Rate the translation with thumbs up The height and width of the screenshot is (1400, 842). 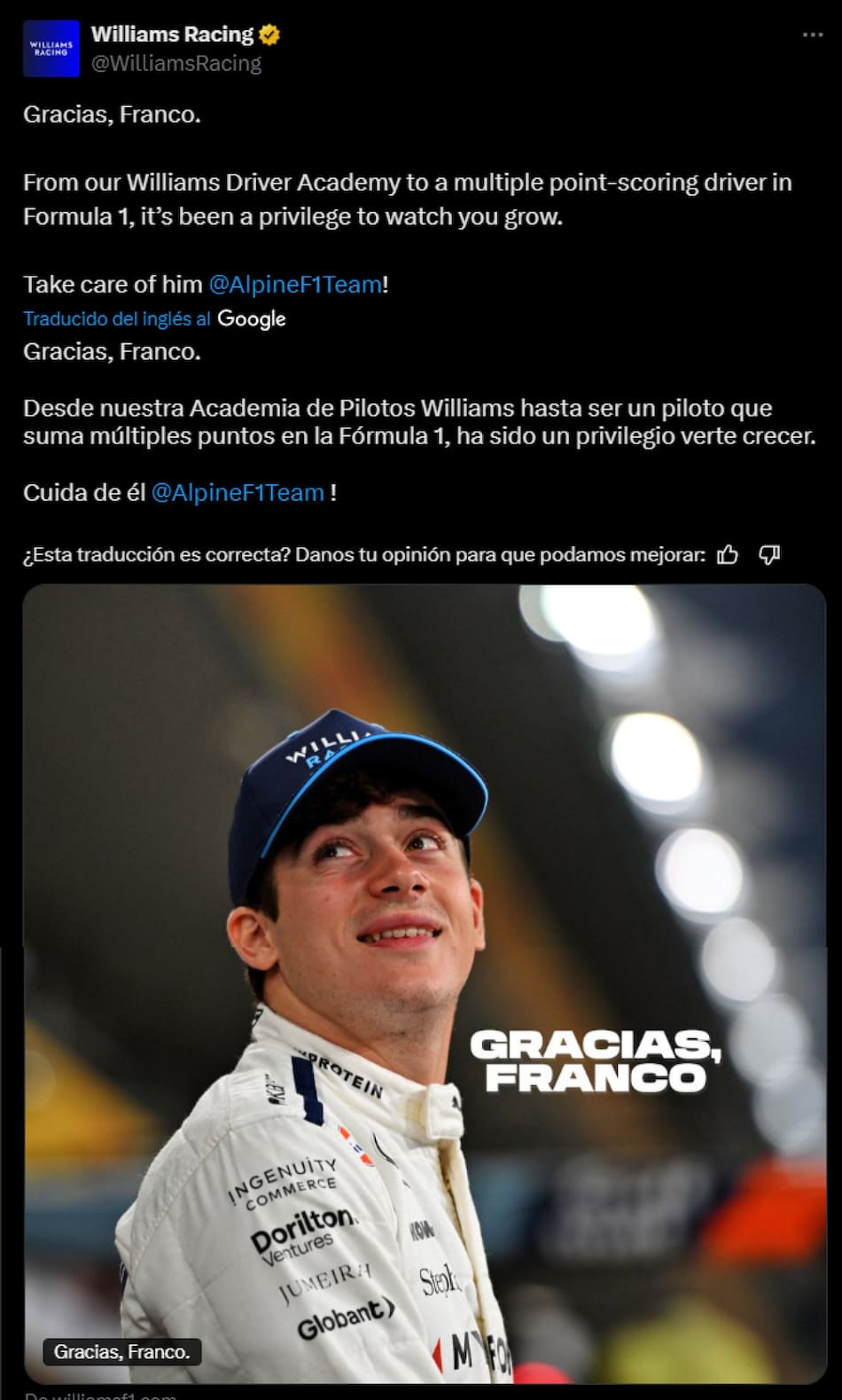click(x=728, y=555)
